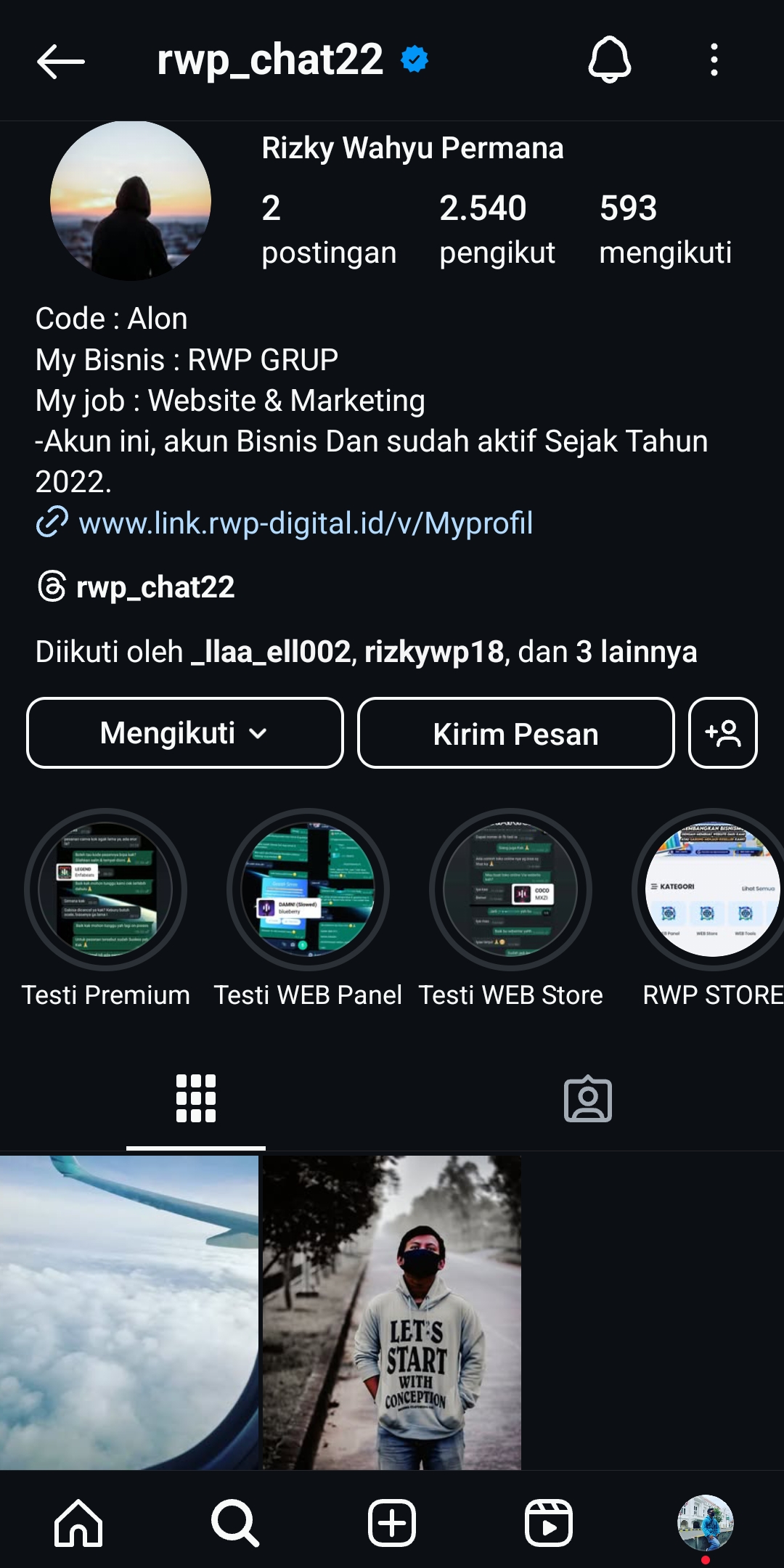
Task: Show suggested accounts with add-person button
Action: click(x=722, y=733)
